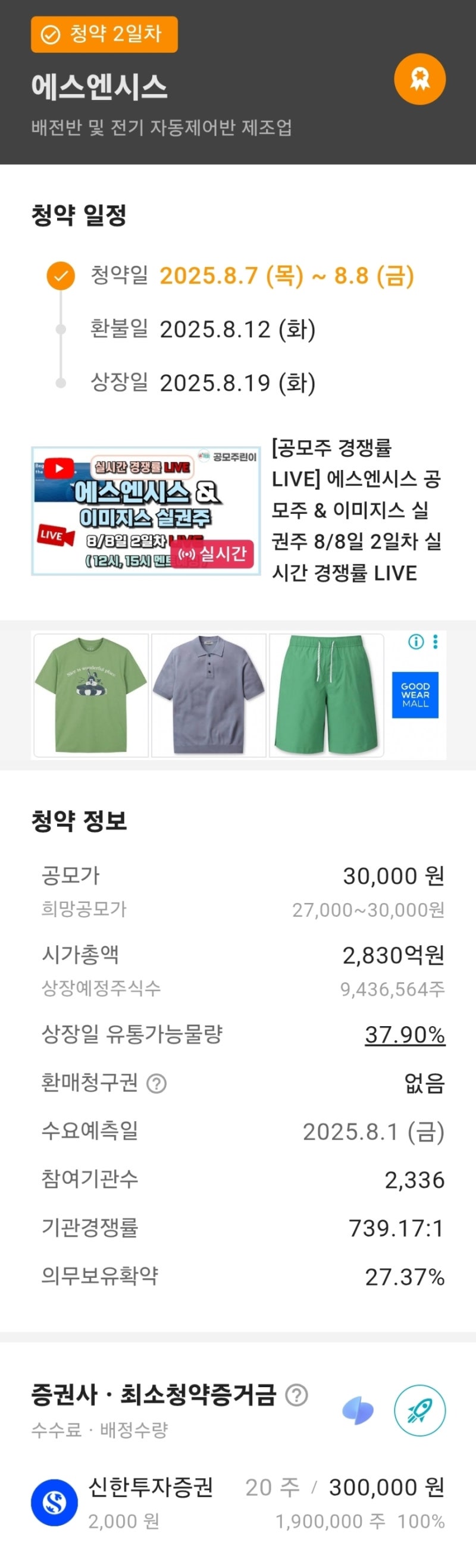Tap the rocket icon button
Viewport: 476px width, 1568px height.
pyautogui.click(x=419, y=1410)
